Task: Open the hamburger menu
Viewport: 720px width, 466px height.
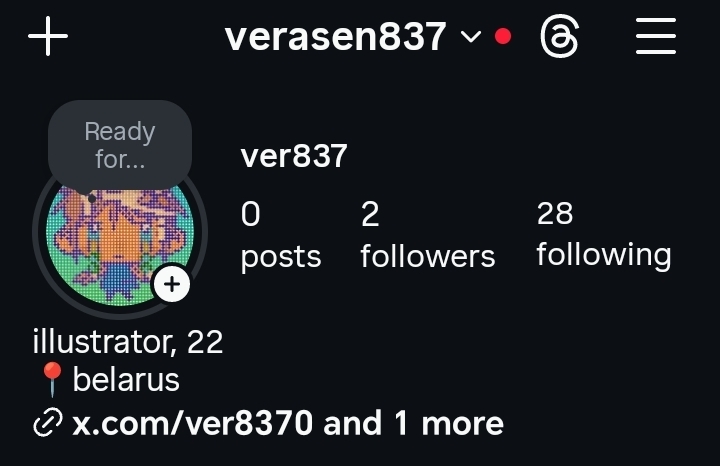Action: click(x=656, y=38)
